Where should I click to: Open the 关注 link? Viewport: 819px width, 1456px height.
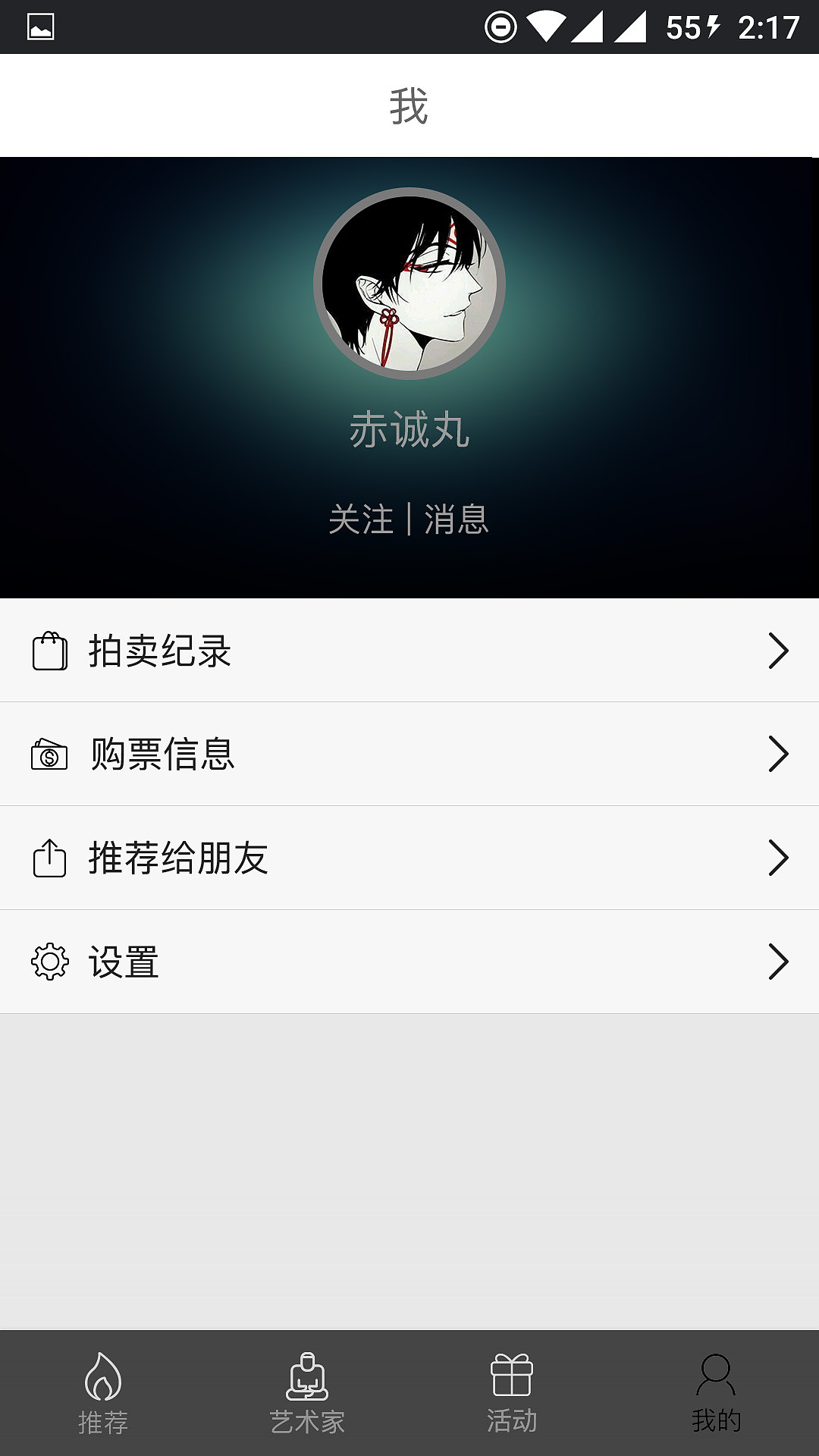pyautogui.click(x=361, y=517)
